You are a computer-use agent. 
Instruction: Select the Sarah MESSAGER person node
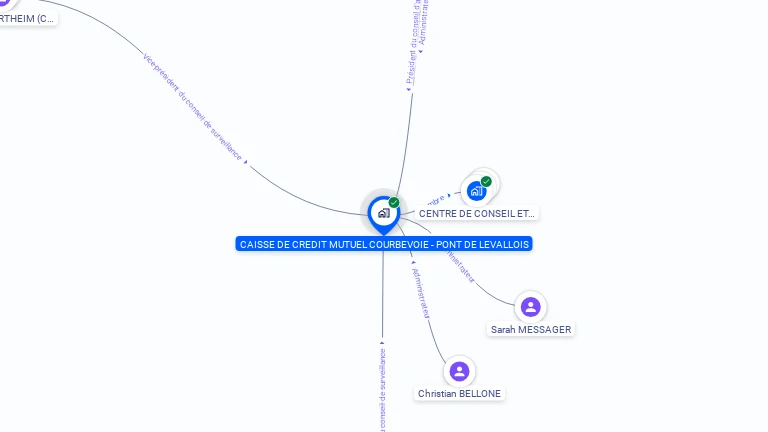point(530,307)
